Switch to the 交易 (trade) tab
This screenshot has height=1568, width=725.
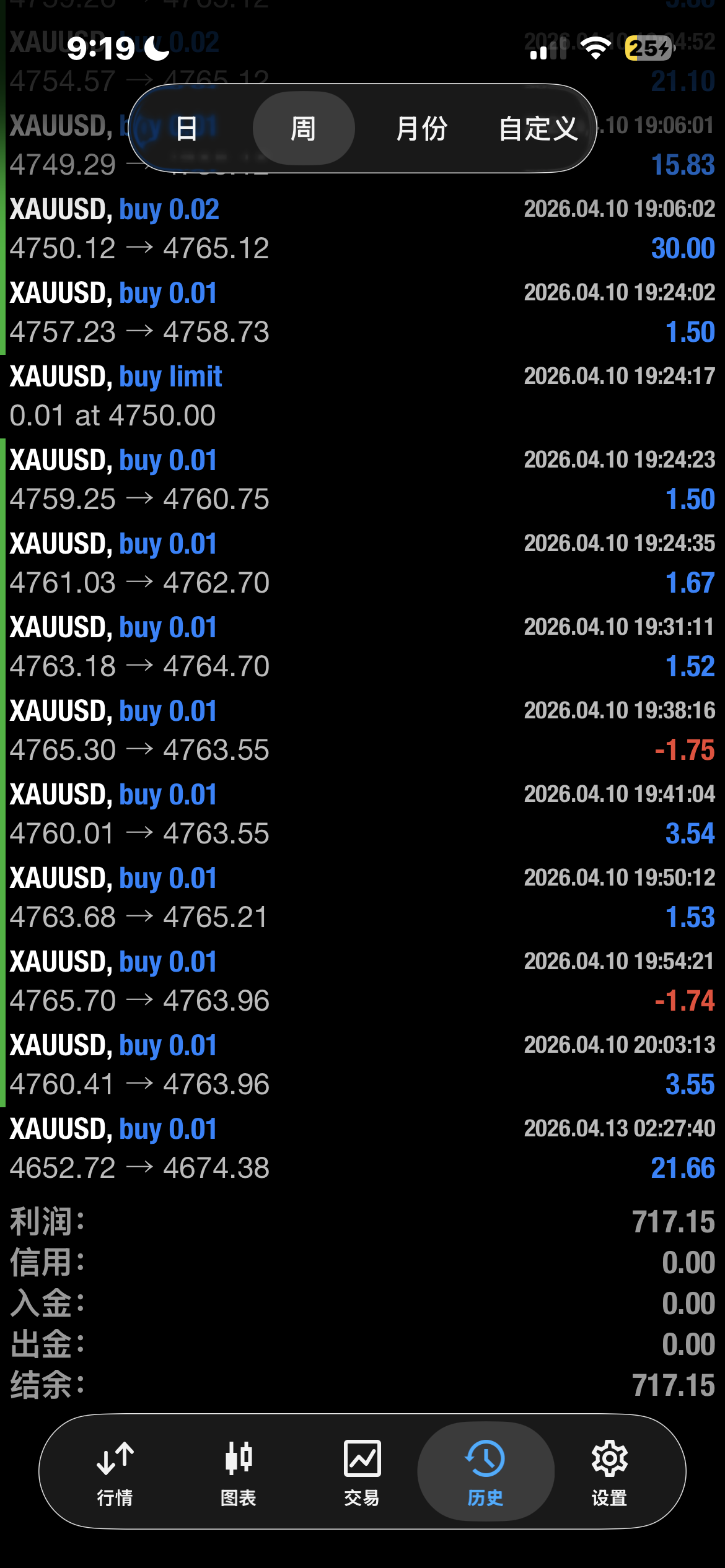(x=362, y=1473)
